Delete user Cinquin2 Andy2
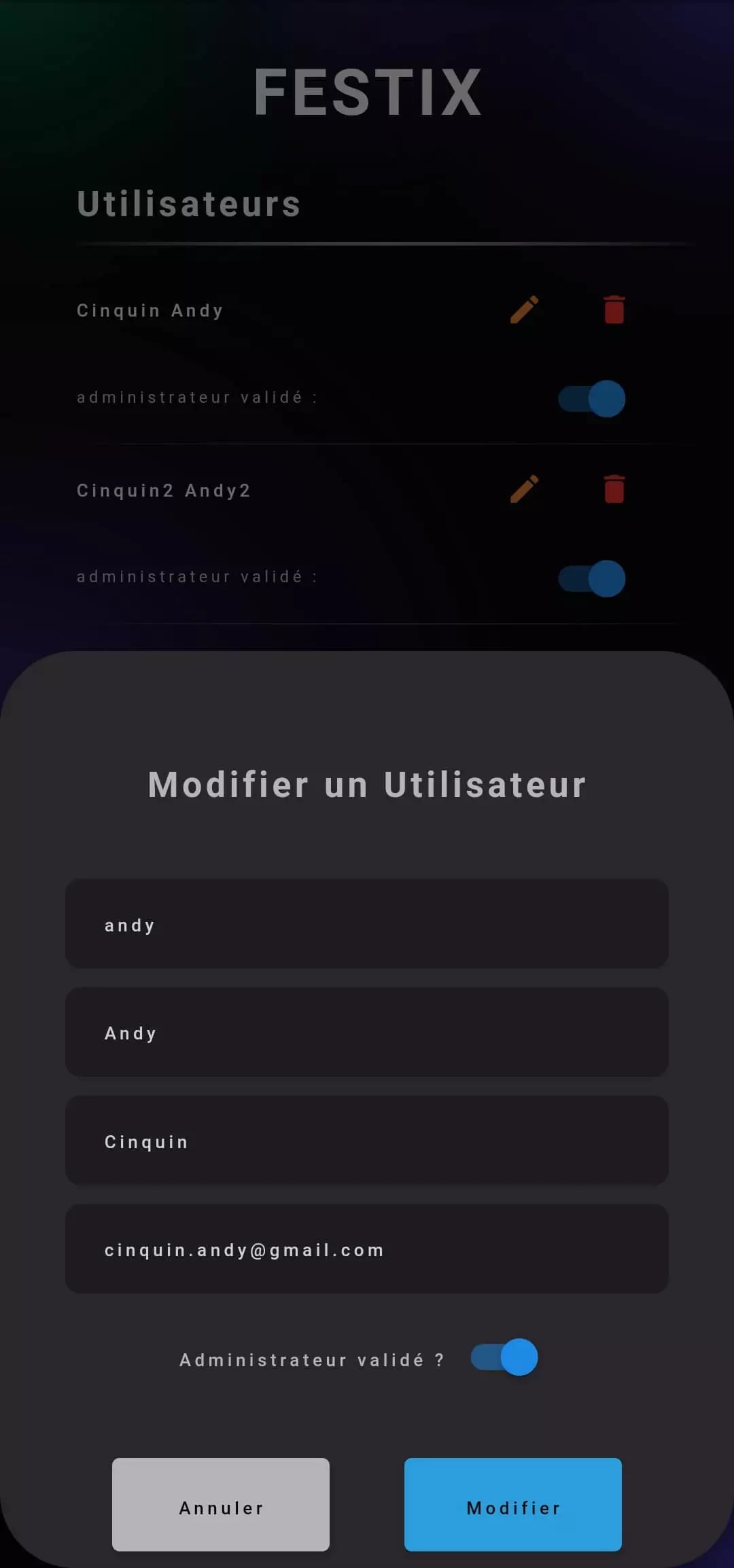Viewport: 734px width, 1568px height. click(x=614, y=489)
